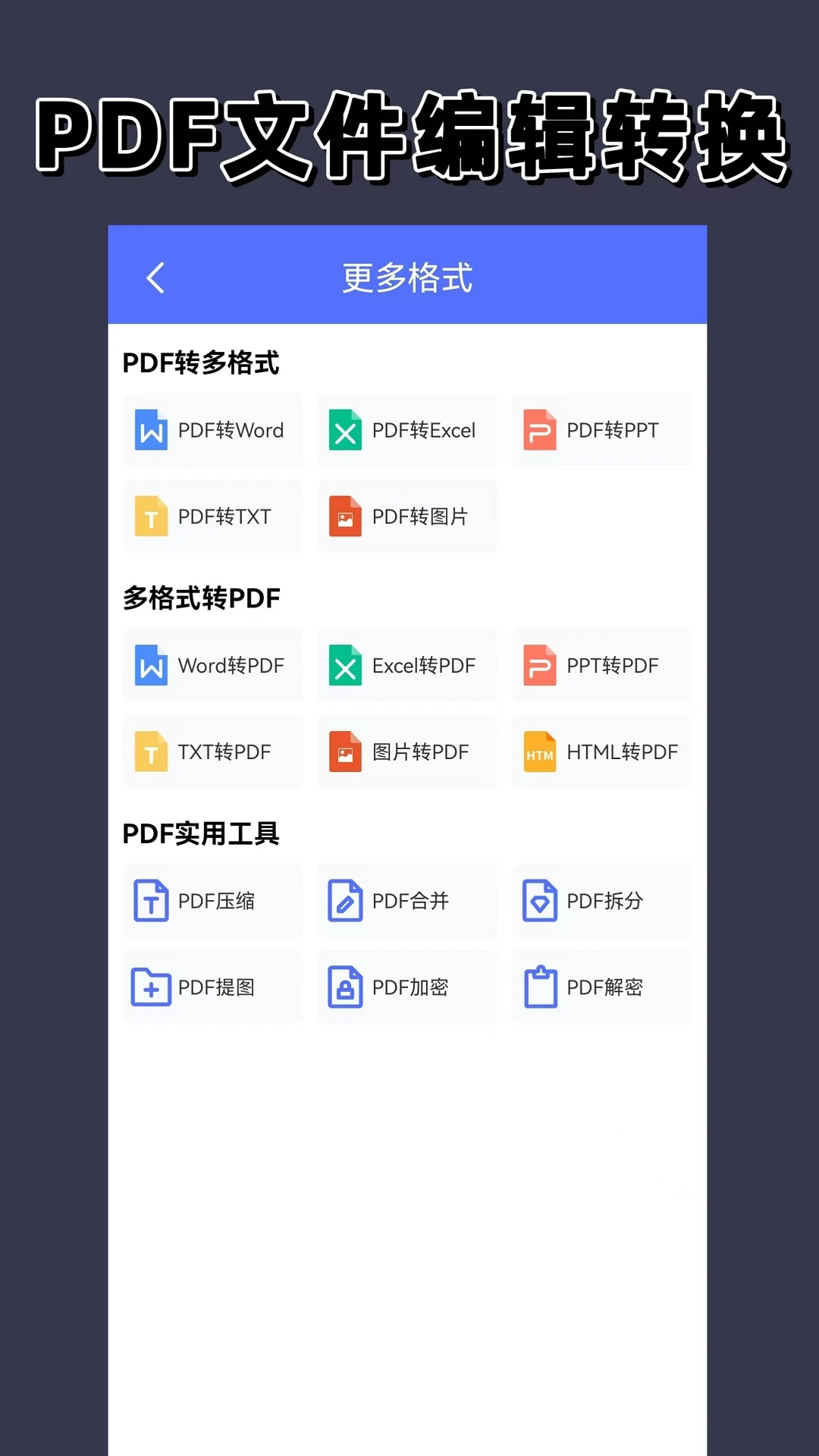Open the PDF压缩 compression tool
819x1456 pixels.
coord(212,901)
